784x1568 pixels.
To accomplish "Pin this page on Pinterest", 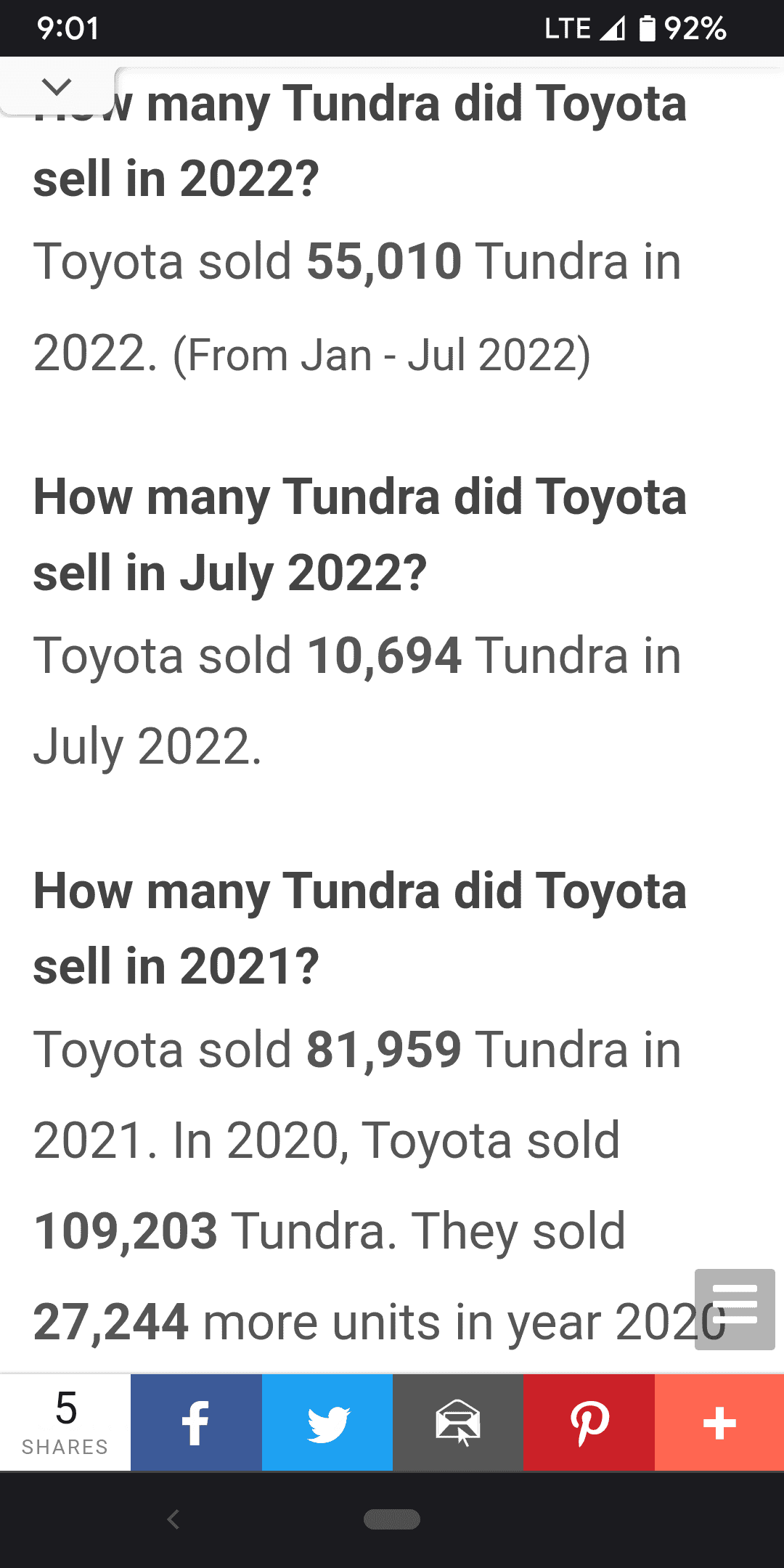I will coord(589,1423).
